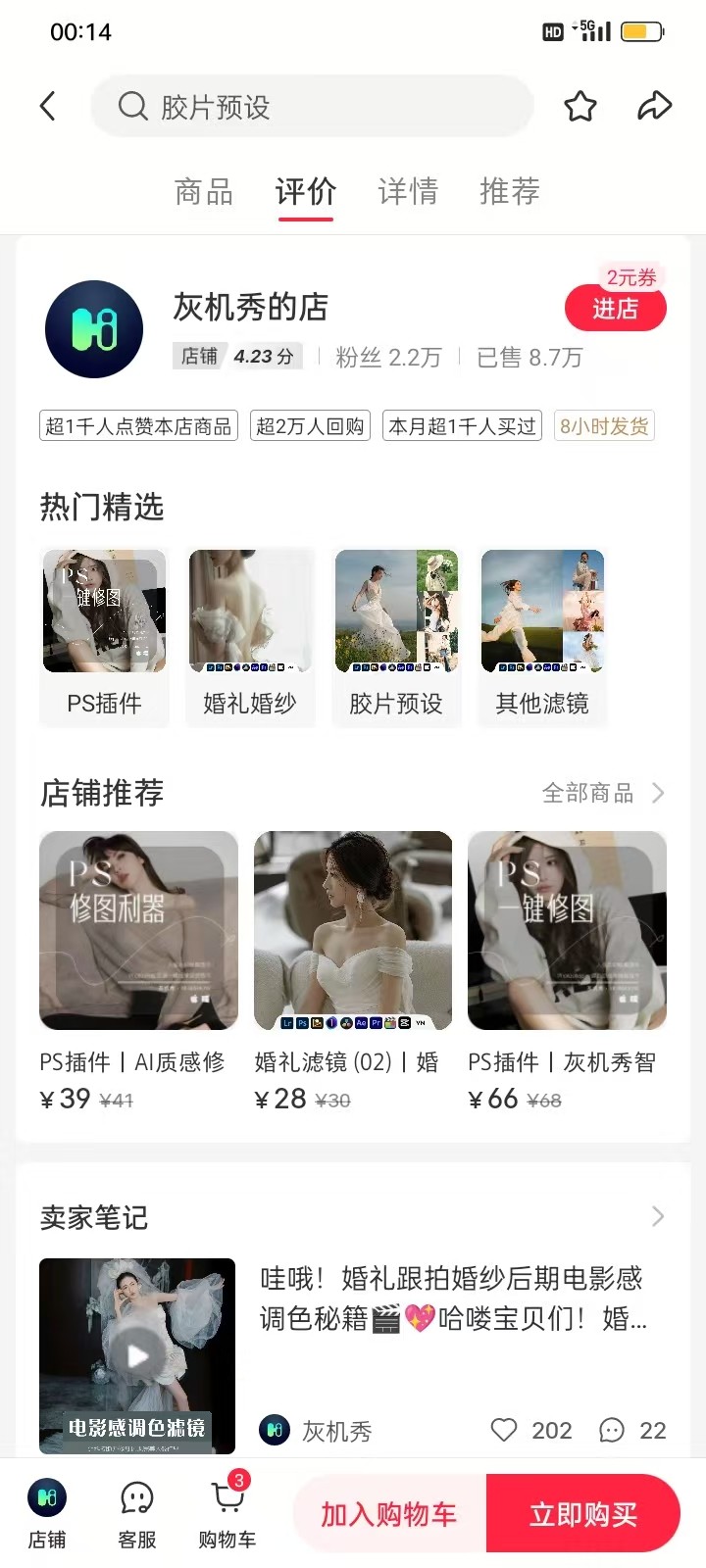This screenshot has height=1568, width=706.
Task: Click the back arrow at top left
Action: click(47, 105)
